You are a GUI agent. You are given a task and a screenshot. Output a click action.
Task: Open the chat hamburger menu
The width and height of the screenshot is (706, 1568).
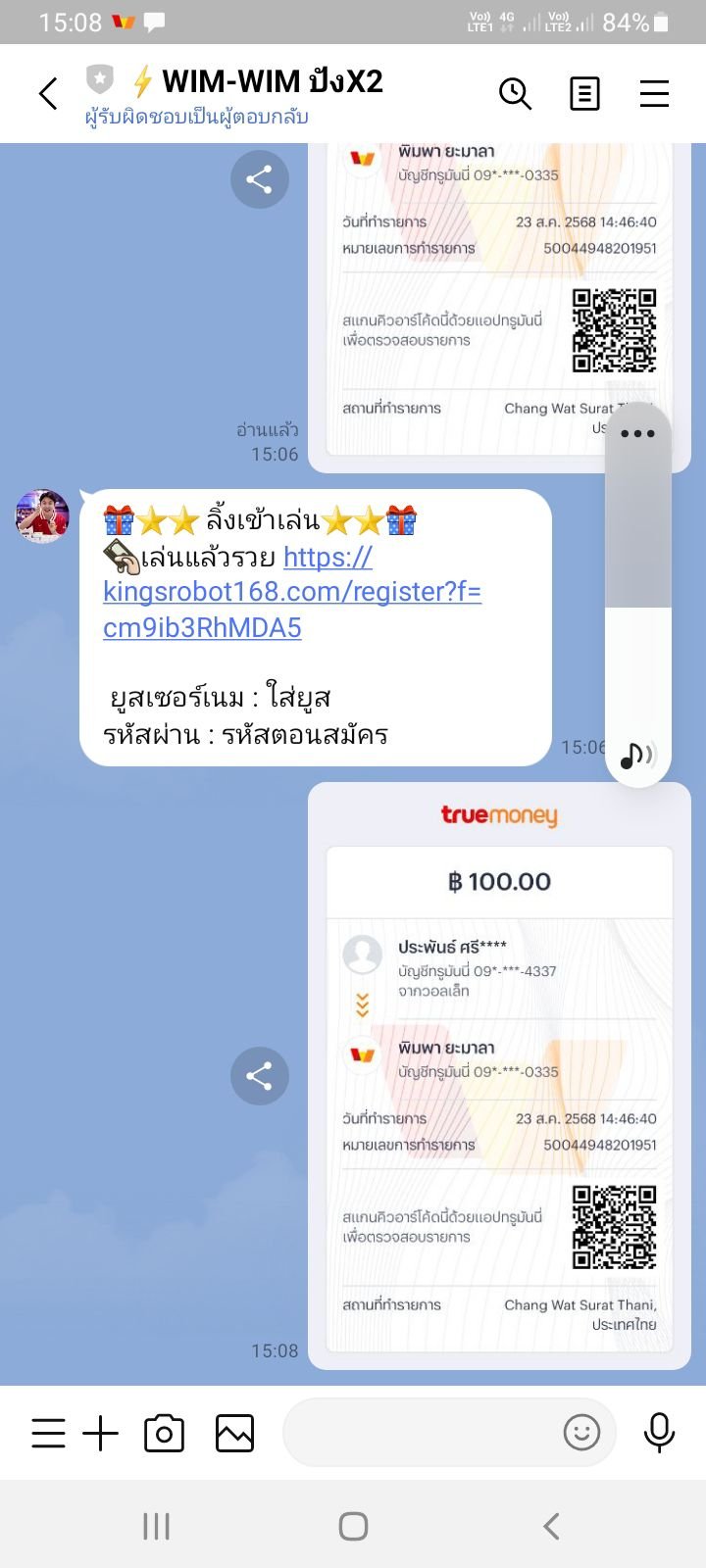[x=654, y=94]
